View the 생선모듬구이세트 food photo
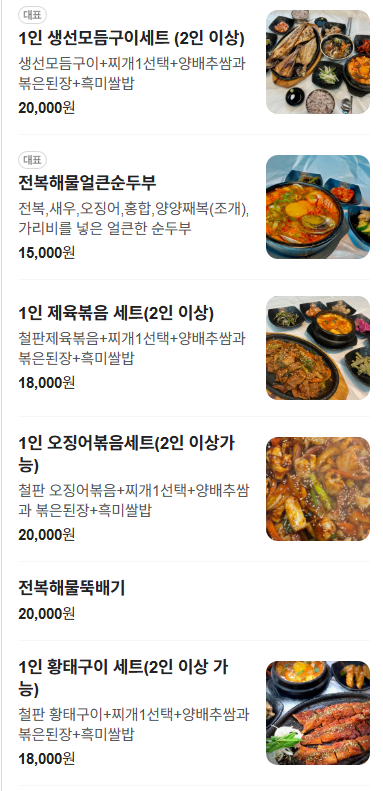The width and height of the screenshot is (383, 791). point(318,62)
